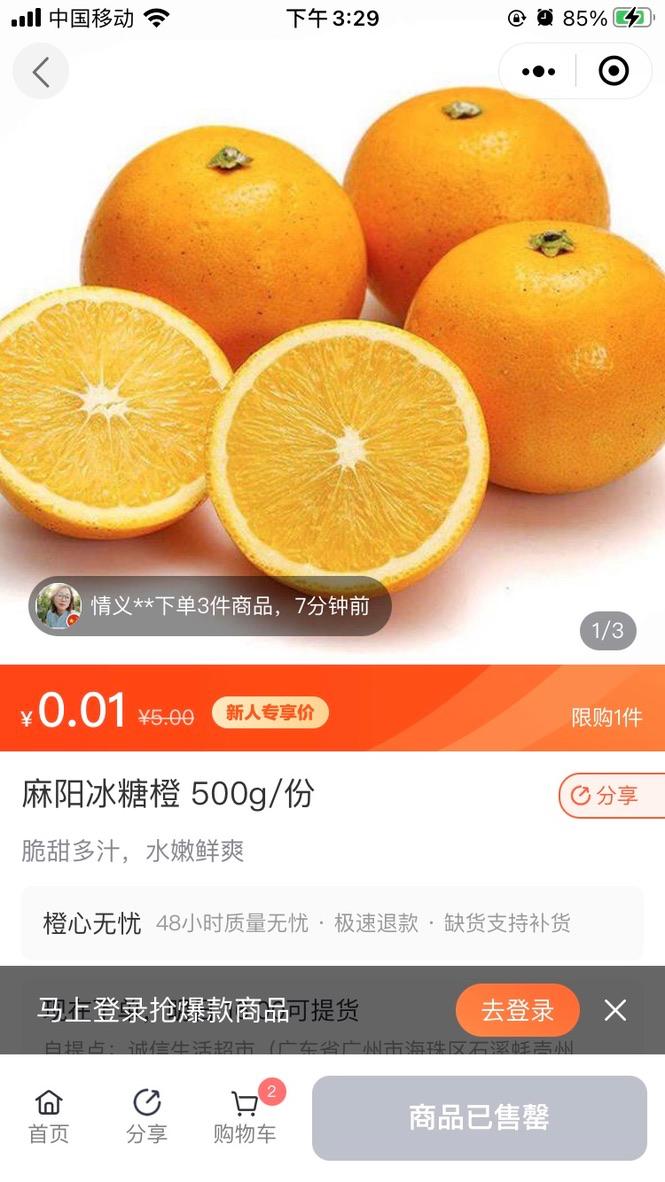
Task: Go back to the previous page
Action: click(41, 72)
